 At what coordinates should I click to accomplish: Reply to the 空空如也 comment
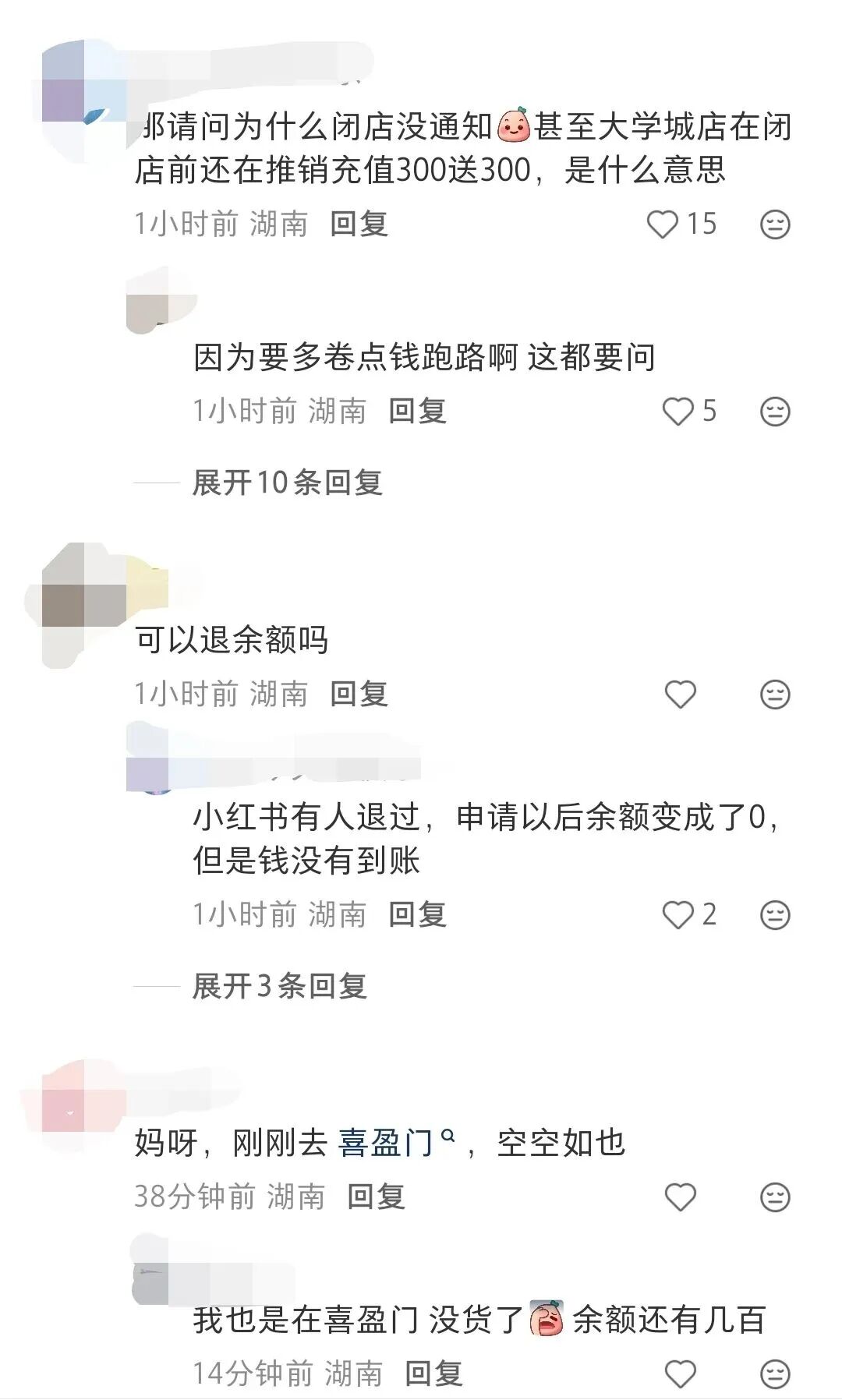[376, 1197]
